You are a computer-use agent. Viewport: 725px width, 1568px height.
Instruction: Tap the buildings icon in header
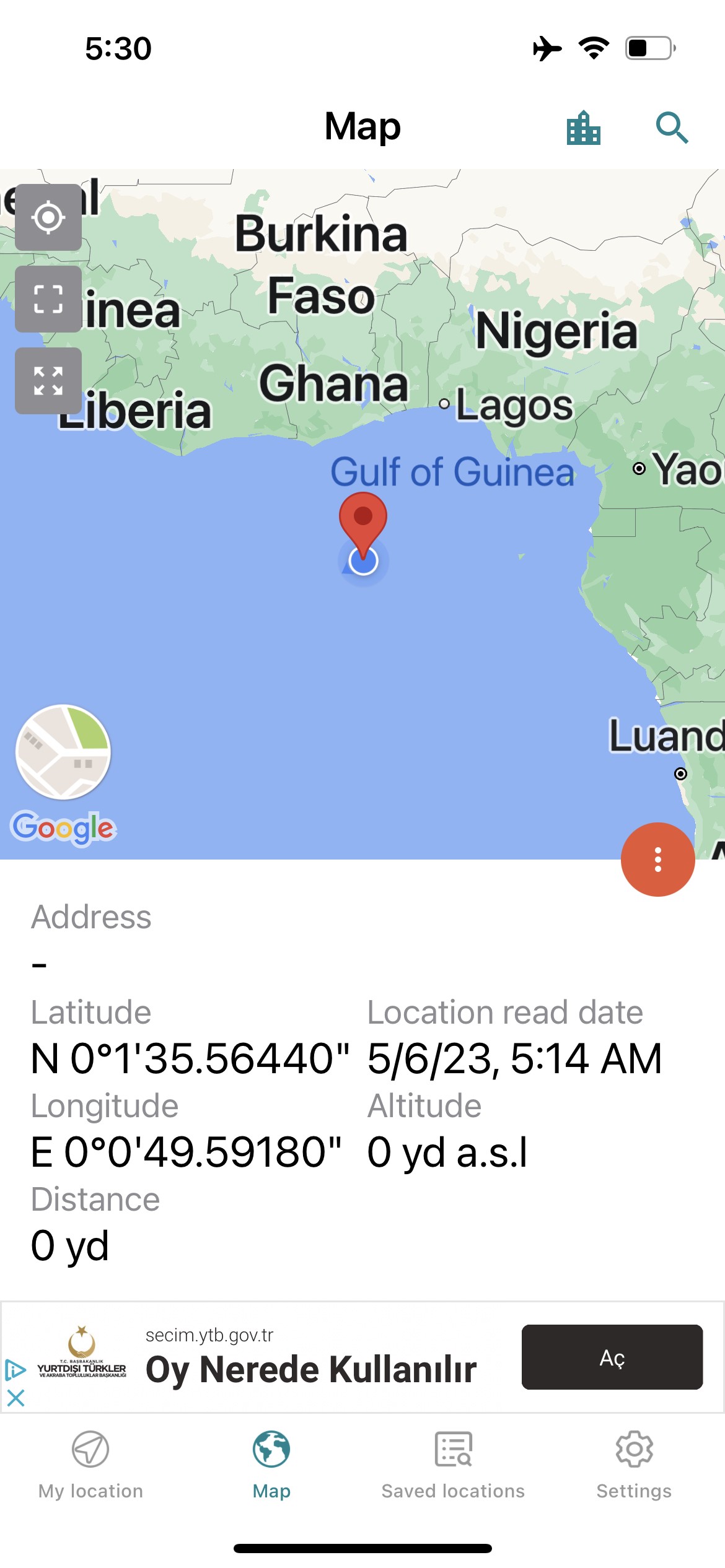pos(583,128)
